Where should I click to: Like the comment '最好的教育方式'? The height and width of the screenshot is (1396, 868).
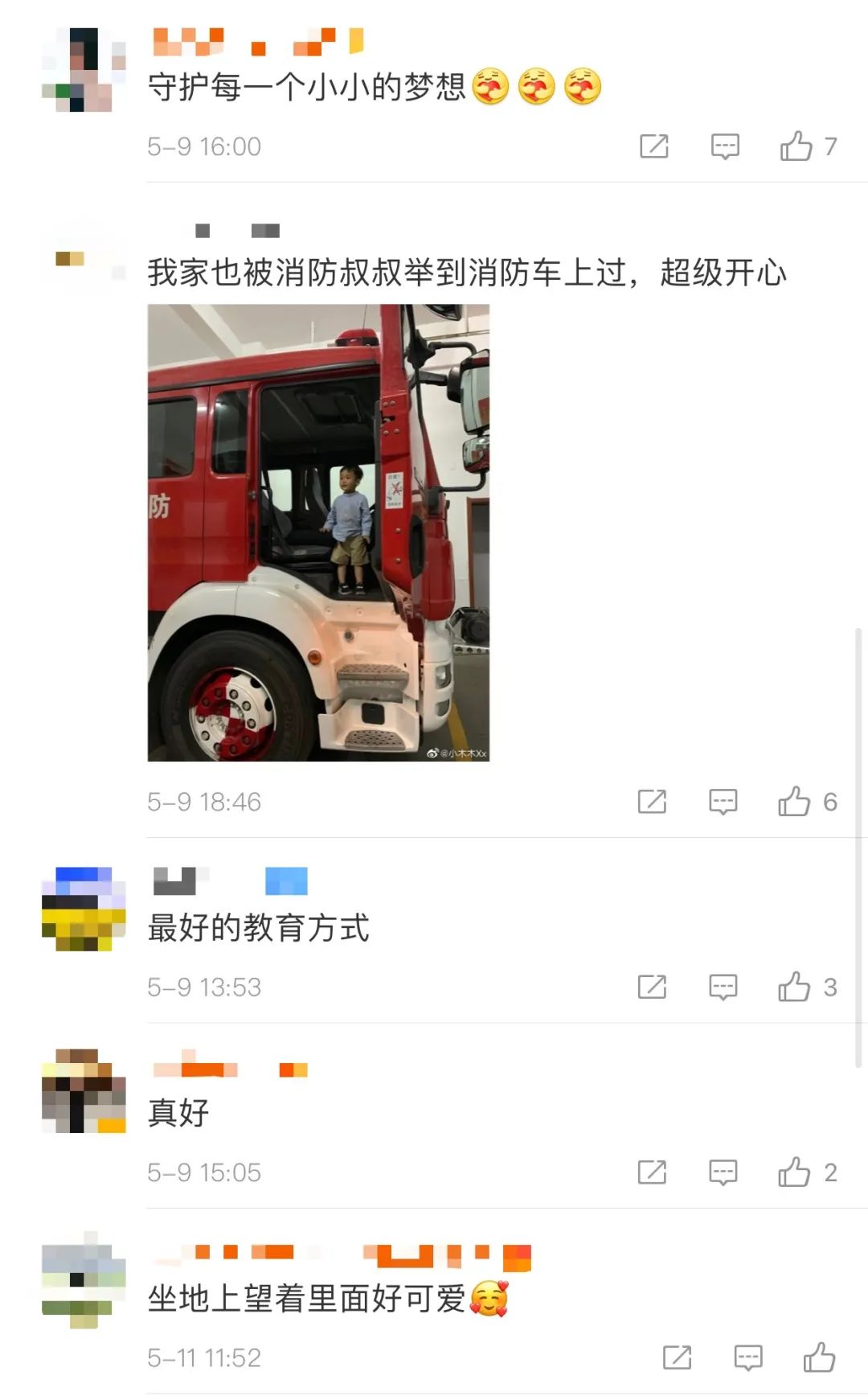[x=794, y=987]
